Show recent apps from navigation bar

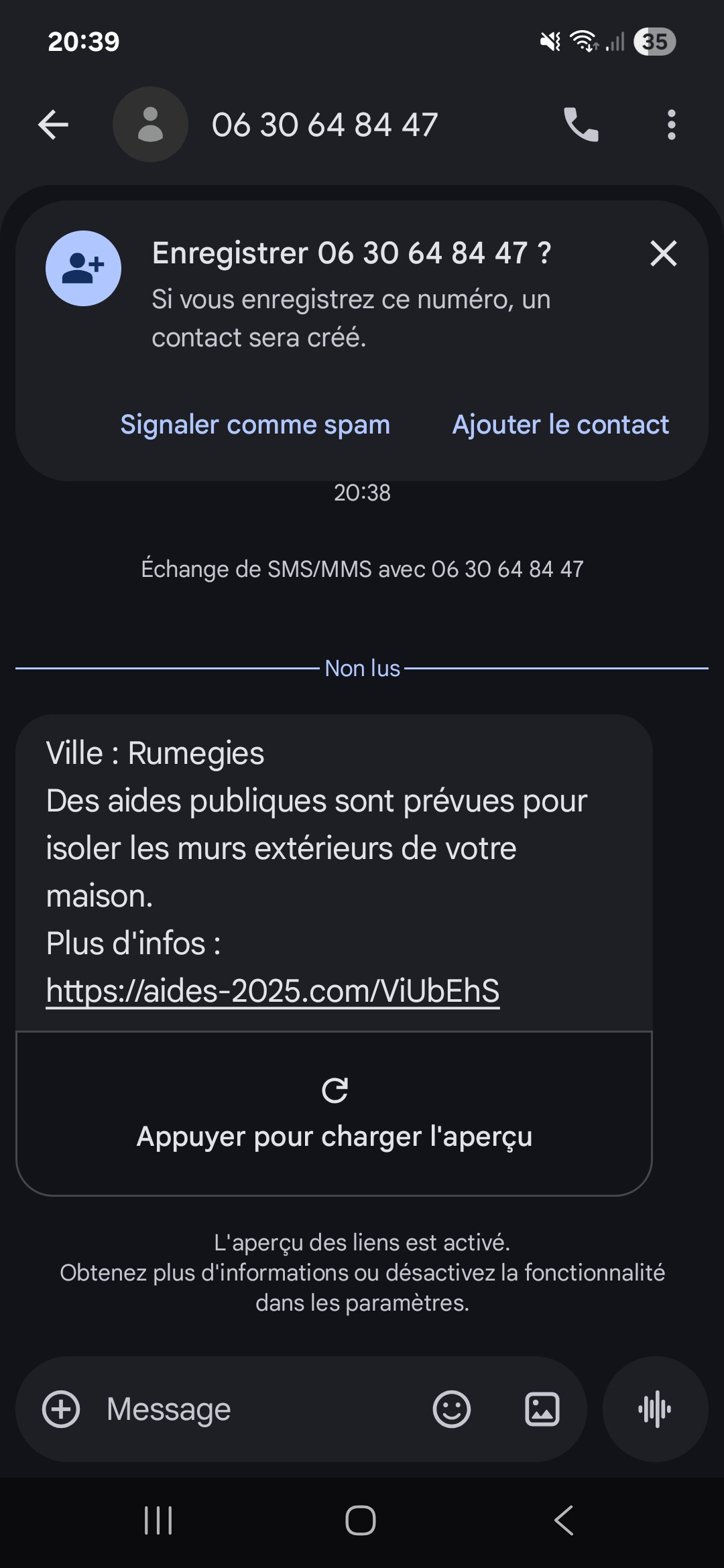tap(158, 1520)
